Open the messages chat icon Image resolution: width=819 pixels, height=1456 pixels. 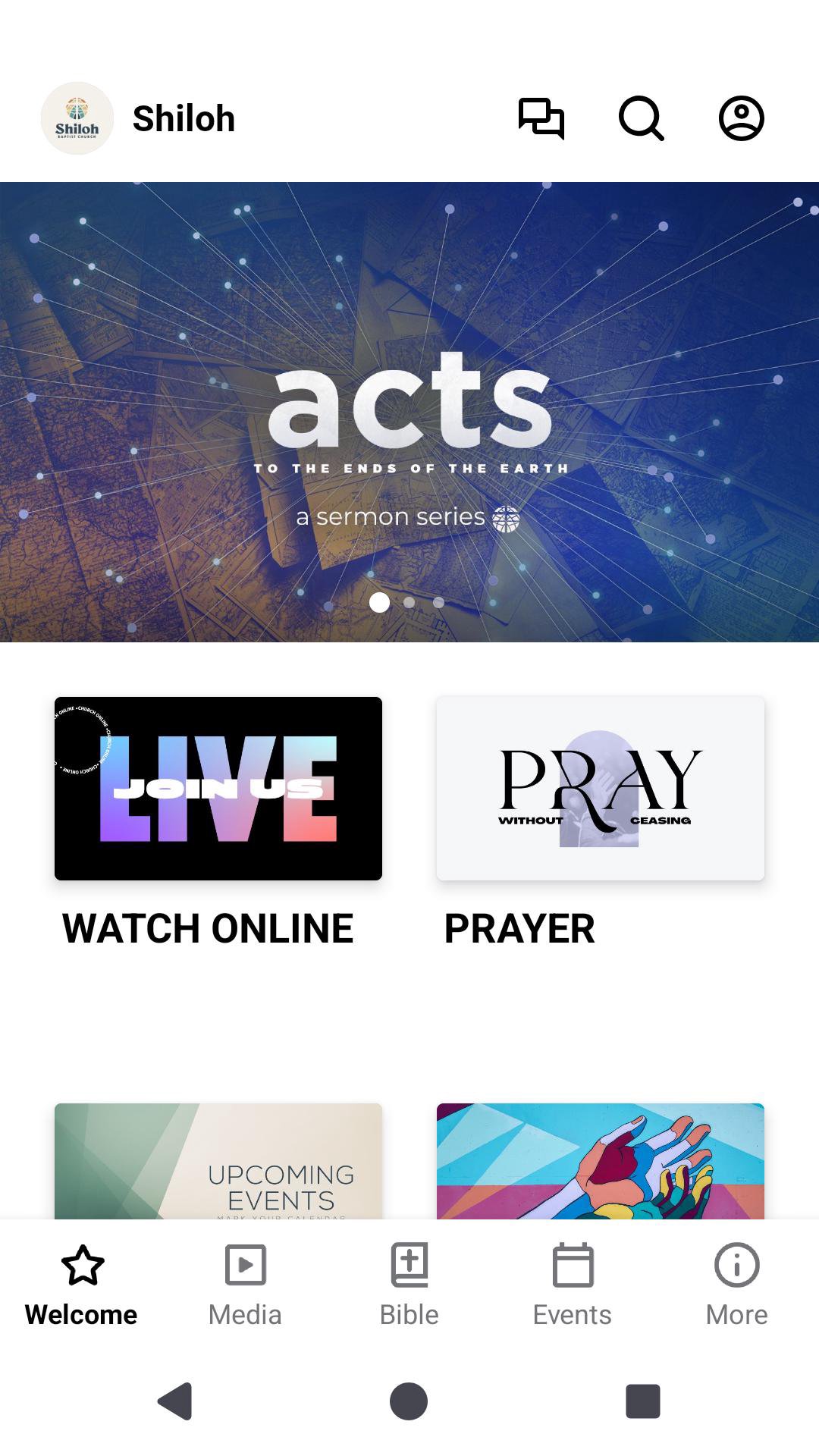click(x=541, y=118)
